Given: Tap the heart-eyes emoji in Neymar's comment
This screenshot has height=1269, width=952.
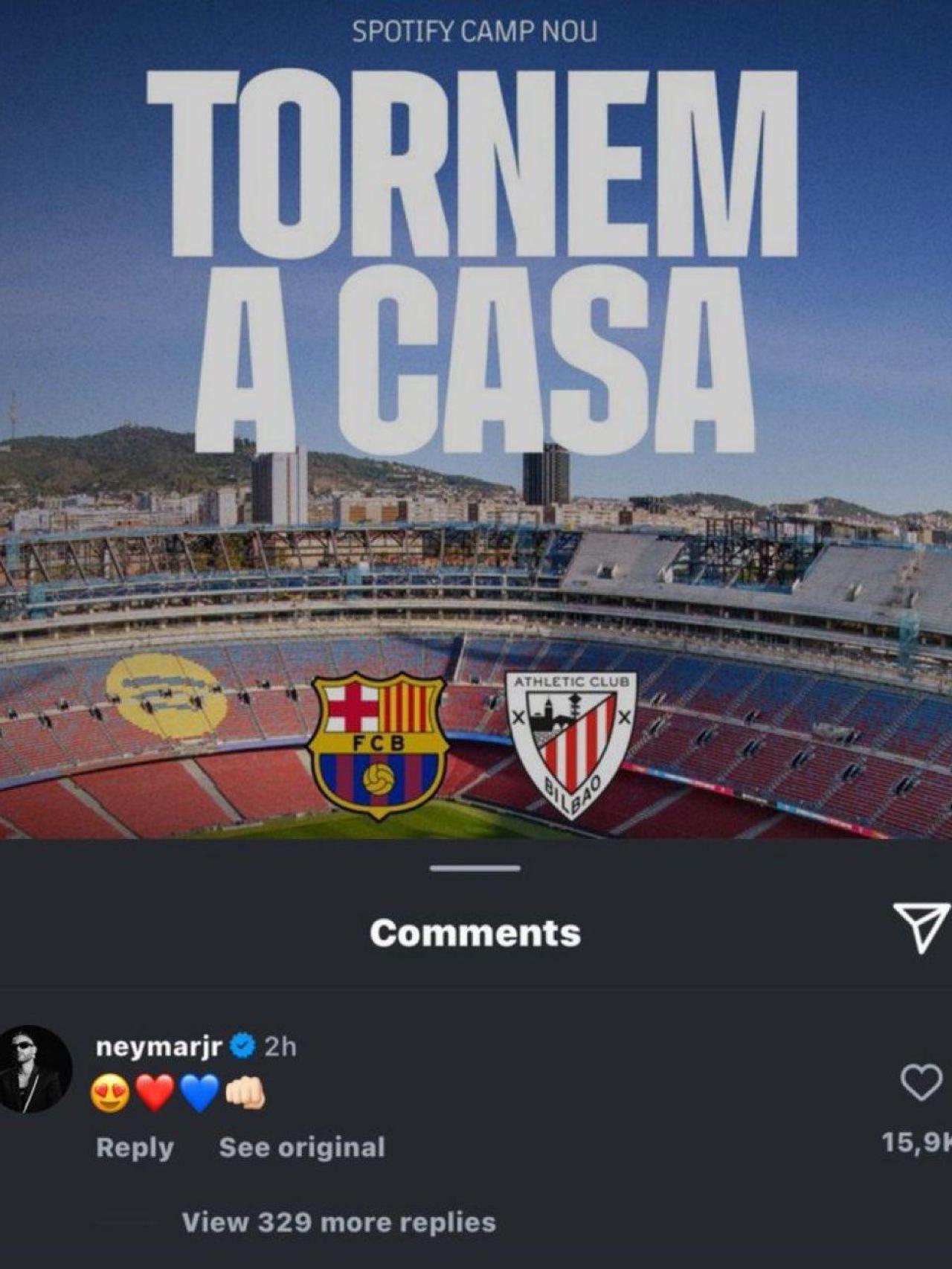Looking at the screenshot, I should 109,1093.
